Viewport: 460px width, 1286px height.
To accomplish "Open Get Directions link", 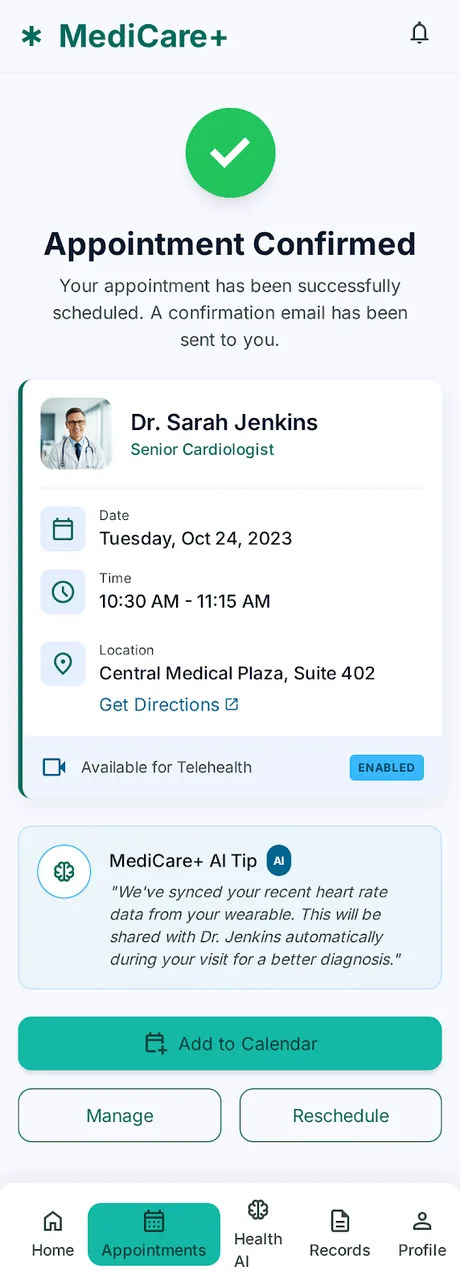I will (x=169, y=705).
